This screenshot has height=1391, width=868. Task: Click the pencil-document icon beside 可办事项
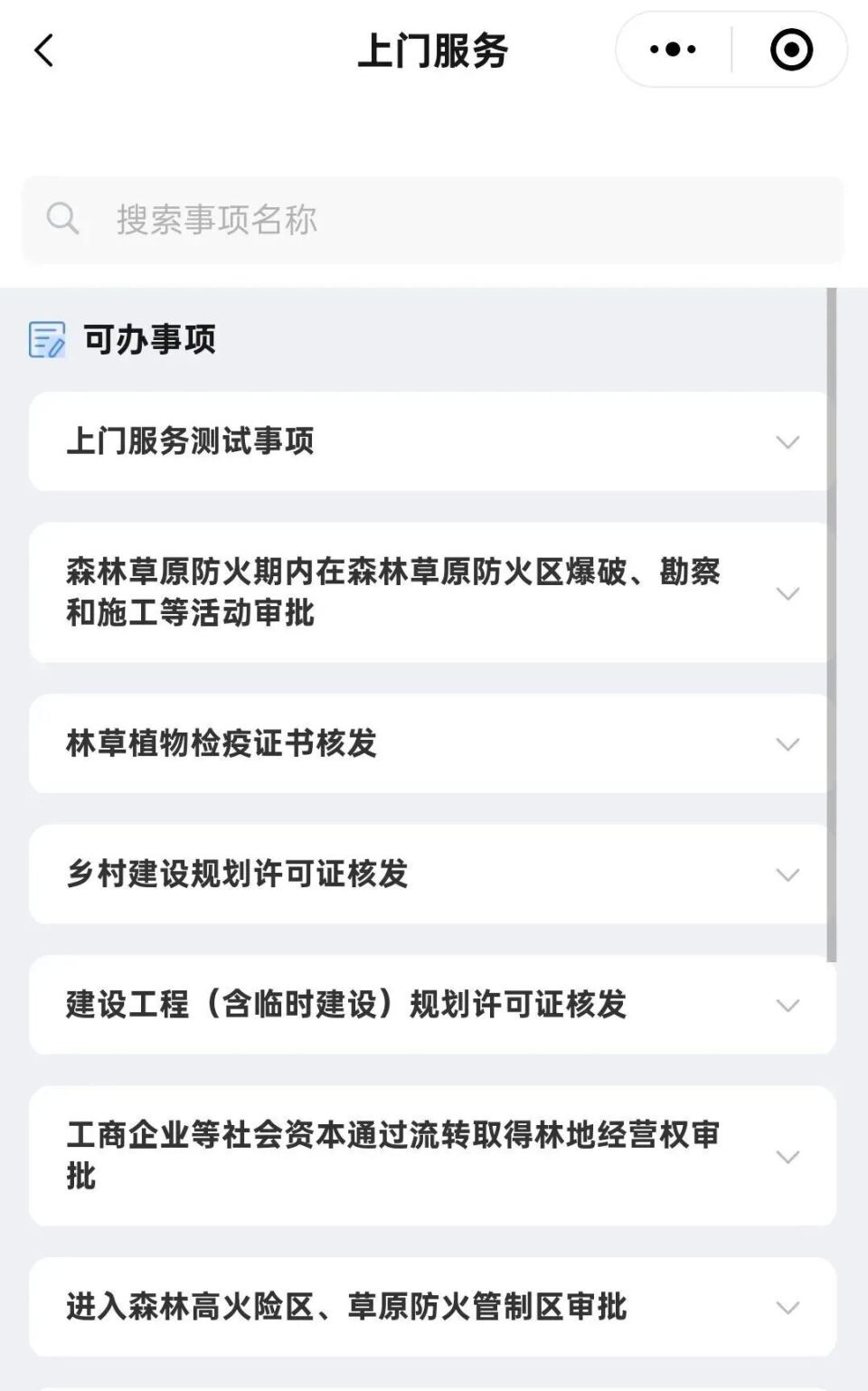tap(48, 339)
